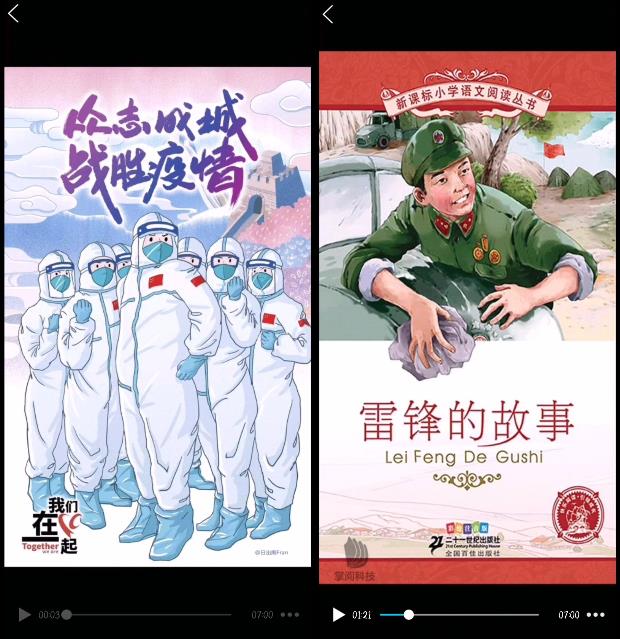Go back from the 雷锋的故事 player

pos(328,14)
